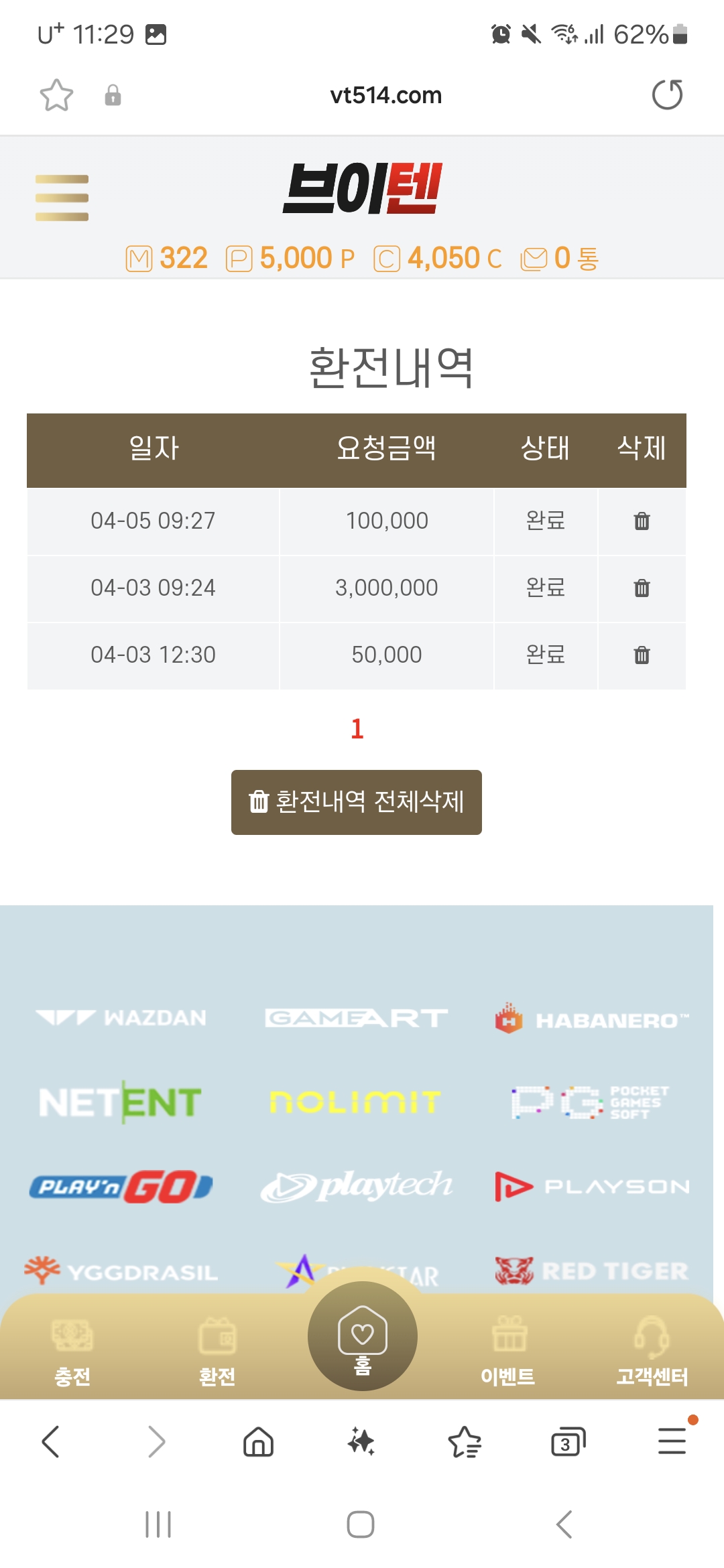724x1568 pixels.
Task: Reload the page
Action: [x=667, y=94]
